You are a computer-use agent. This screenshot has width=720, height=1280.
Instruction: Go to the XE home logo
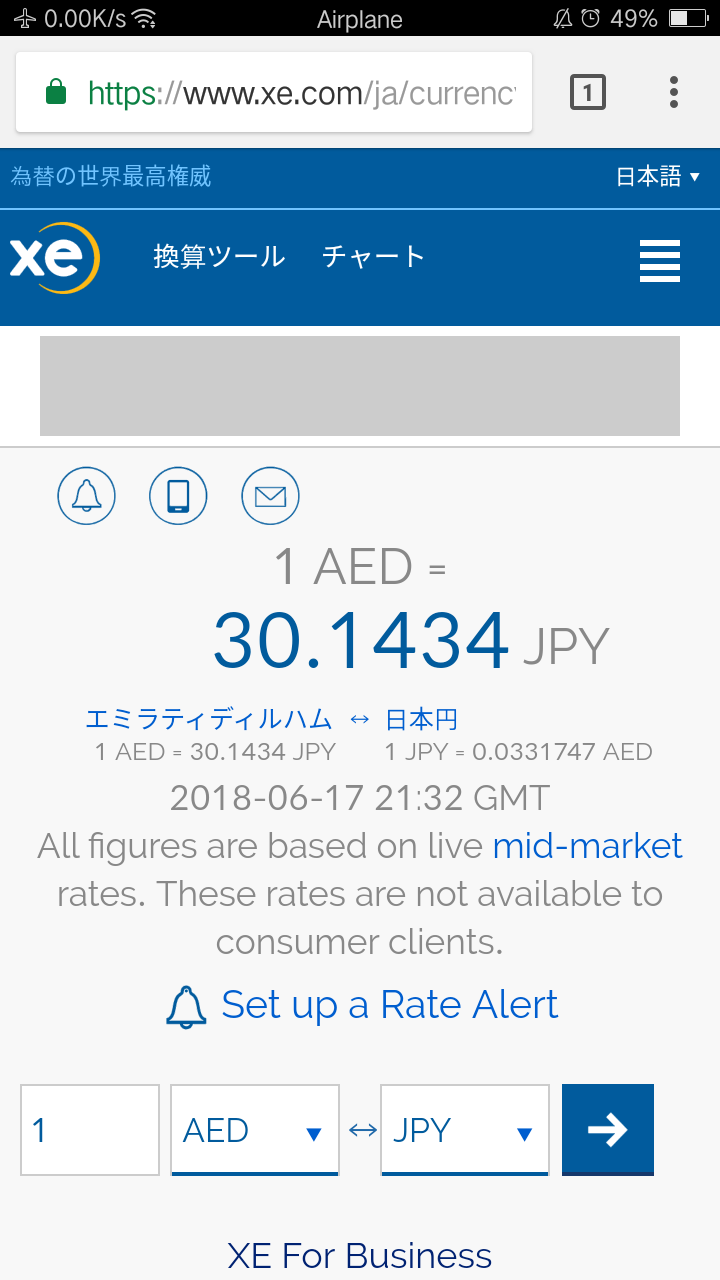(55, 258)
